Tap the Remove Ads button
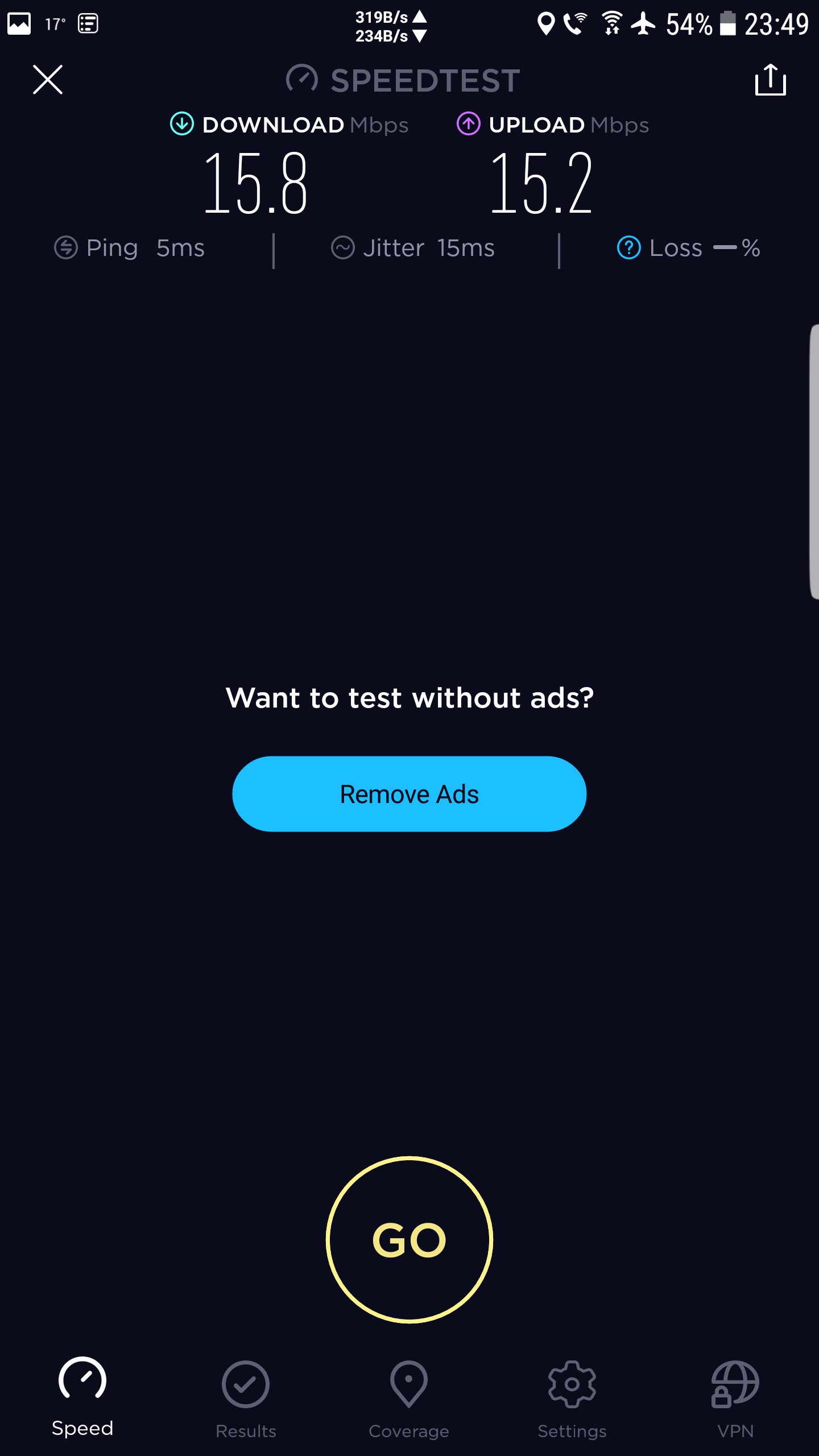Screen dimensions: 819x1456 (409, 794)
